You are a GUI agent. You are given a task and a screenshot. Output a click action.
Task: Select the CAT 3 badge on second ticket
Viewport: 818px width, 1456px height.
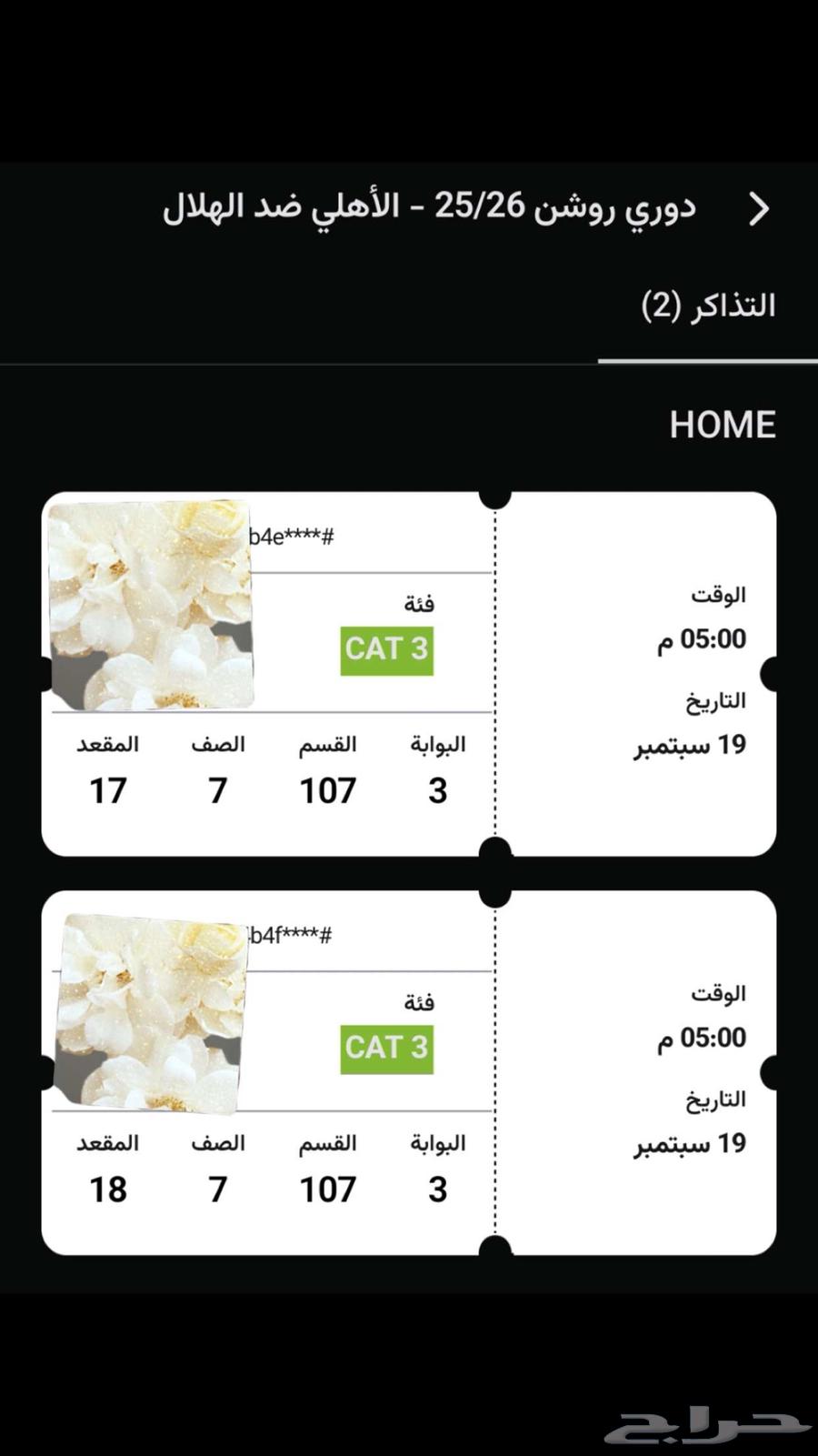(x=385, y=1046)
